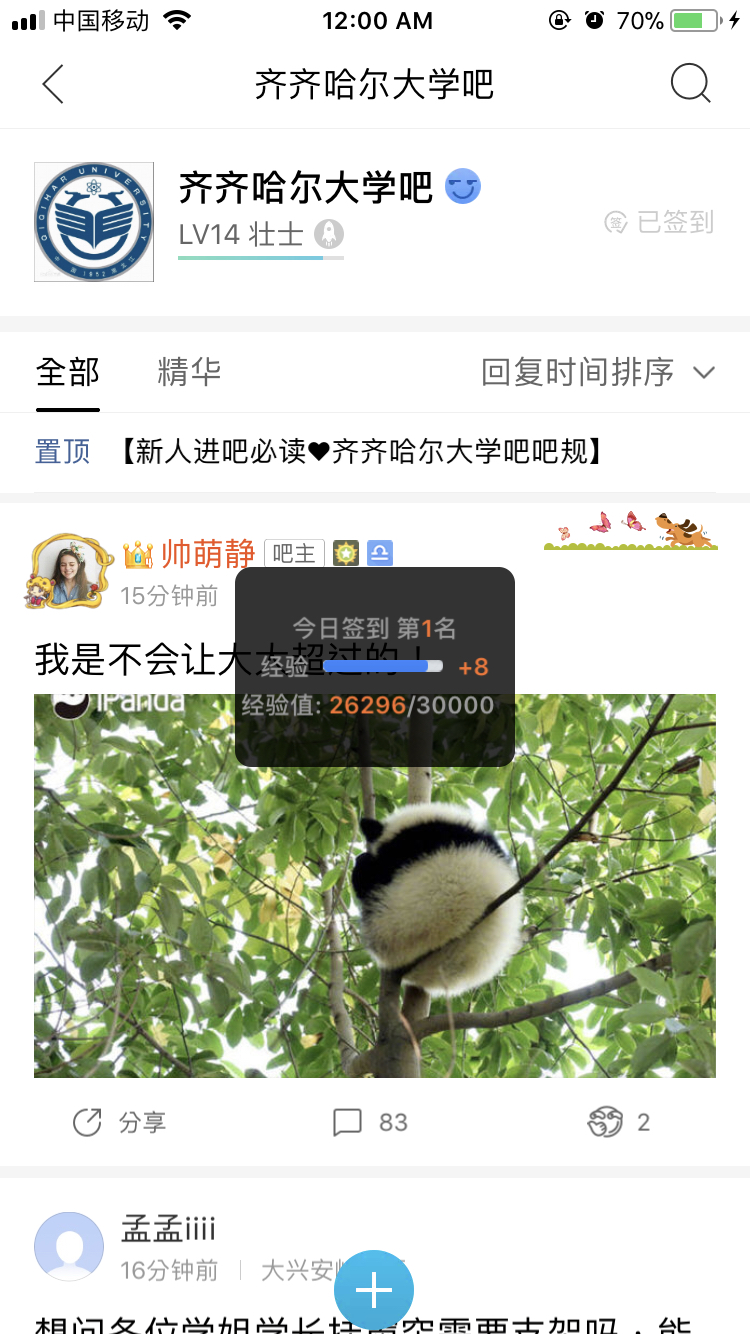Go back using the top-left arrow
750x1334 pixels.
click(x=54, y=85)
